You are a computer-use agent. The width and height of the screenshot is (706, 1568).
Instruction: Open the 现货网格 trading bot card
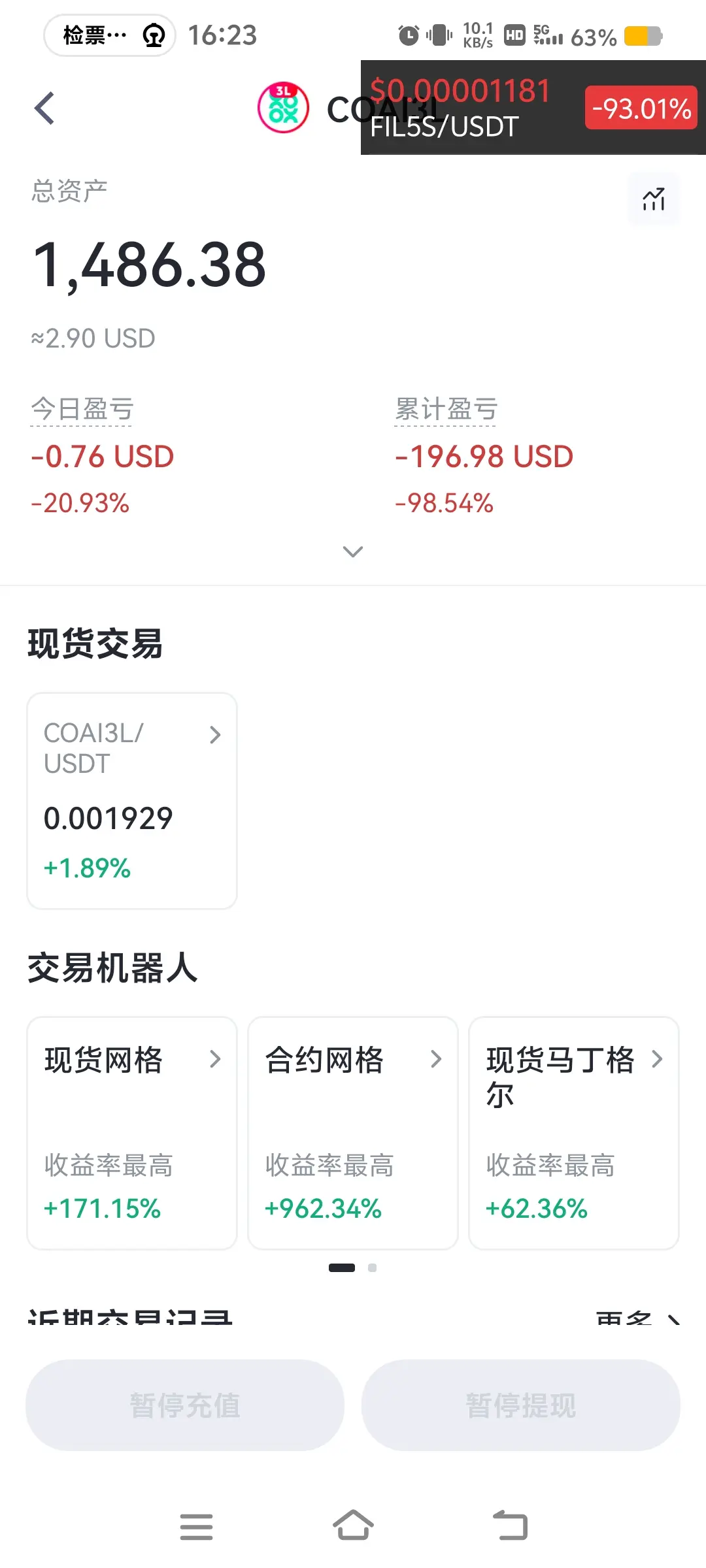click(x=132, y=1133)
